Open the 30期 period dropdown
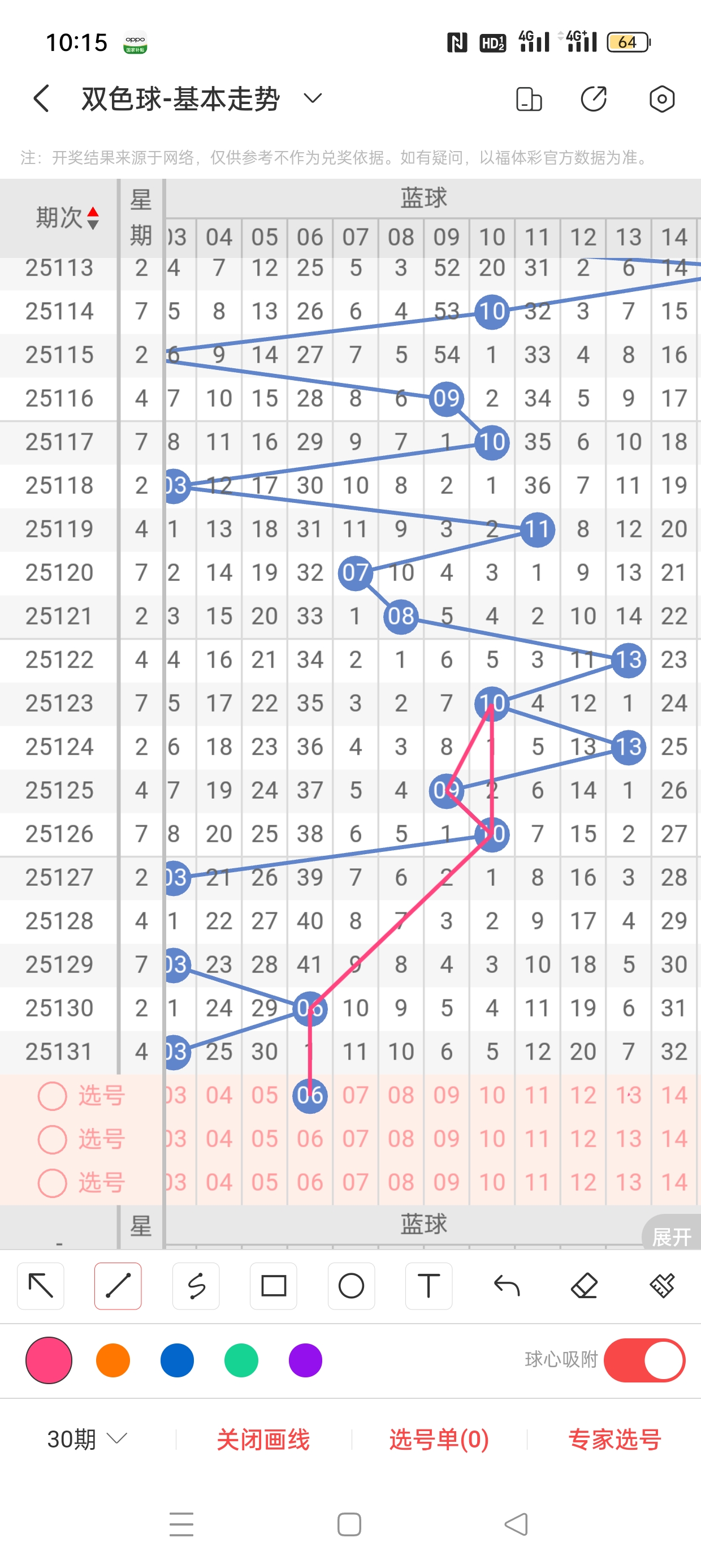The image size is (701, 1568). tap(86, 1440)
